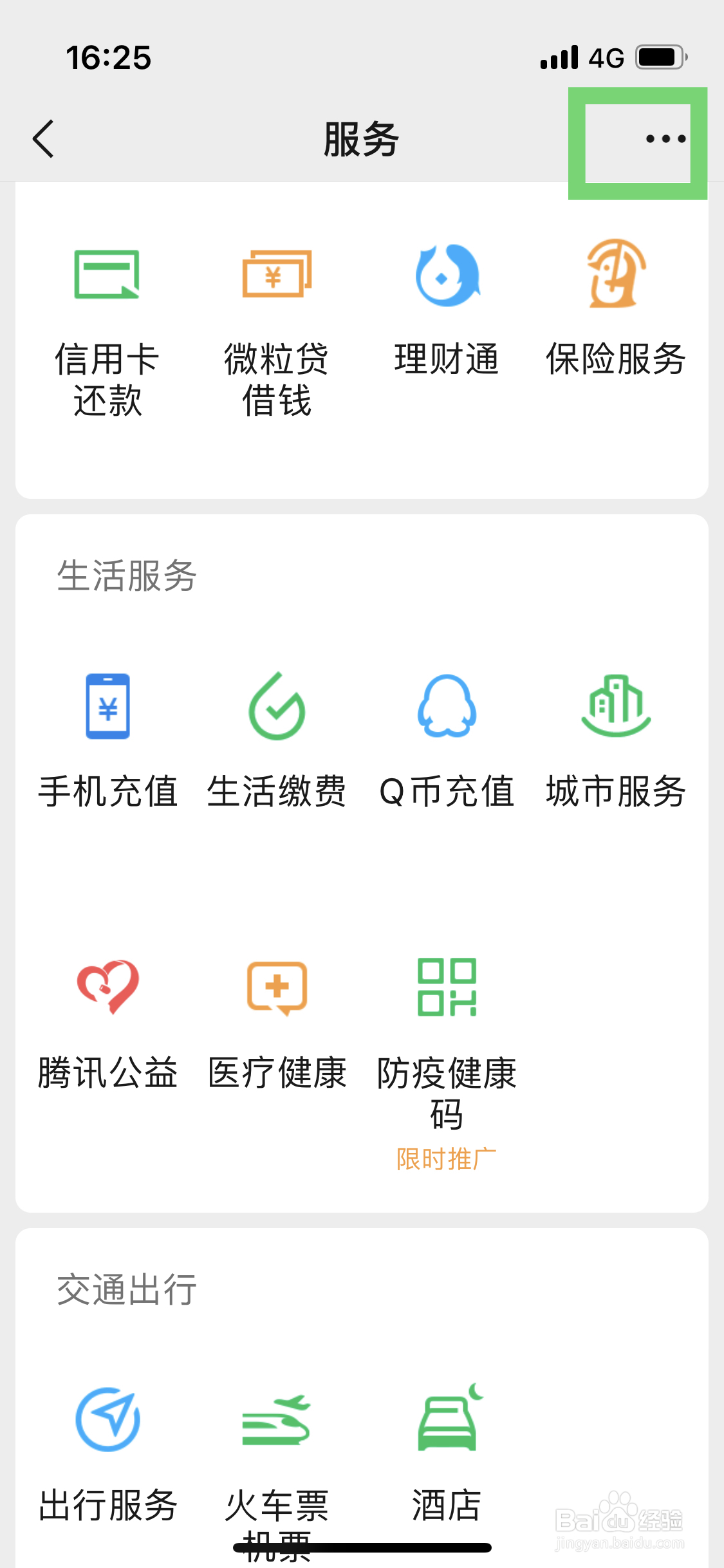Open 保险服务 insurance service
Viewport: 724px width, 1568px height.
click(x=616, y=308)
